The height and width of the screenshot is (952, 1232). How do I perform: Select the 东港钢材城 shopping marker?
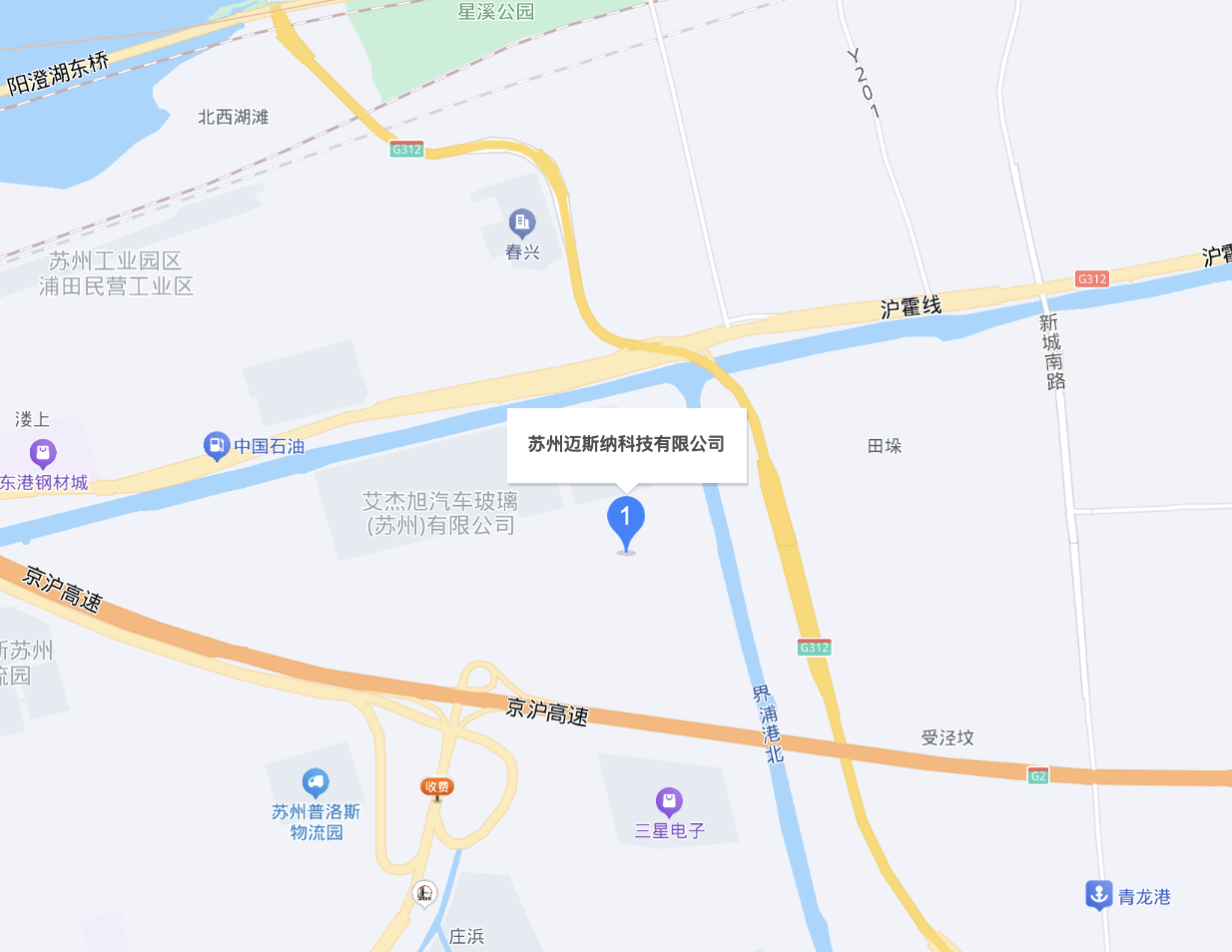(43, 454)
